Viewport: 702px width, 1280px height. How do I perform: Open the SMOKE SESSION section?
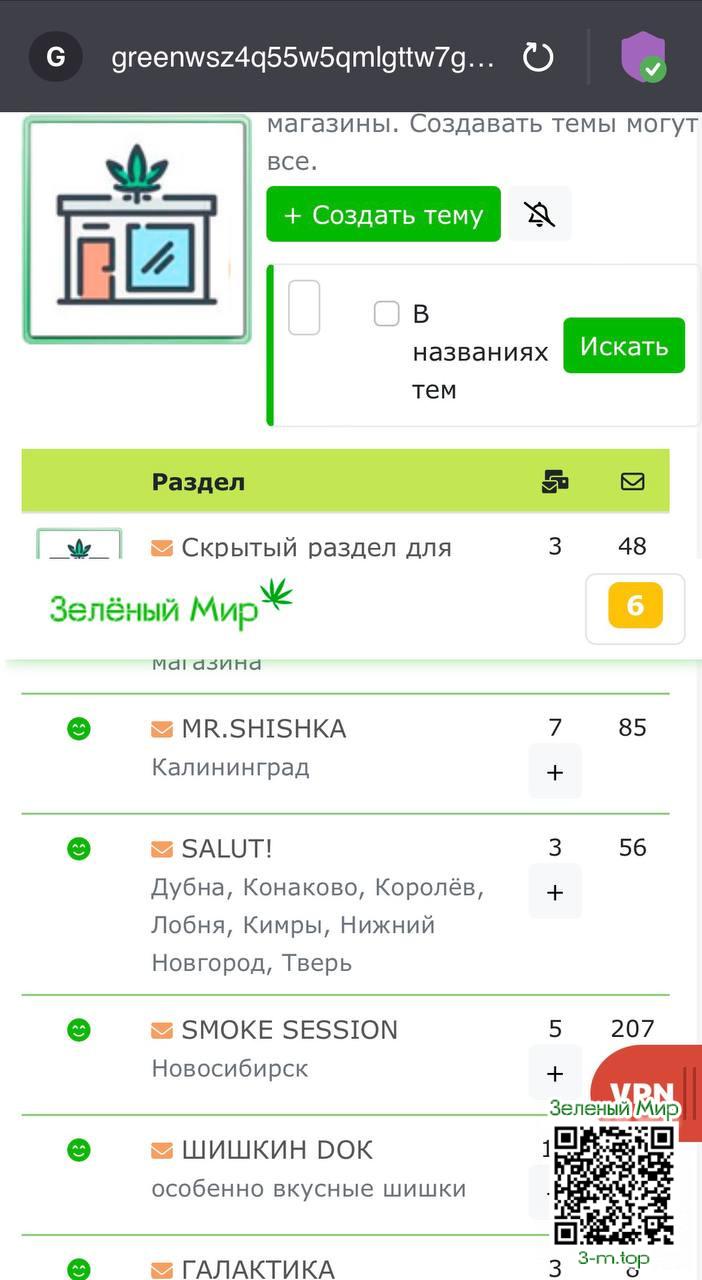point(289,1030)
